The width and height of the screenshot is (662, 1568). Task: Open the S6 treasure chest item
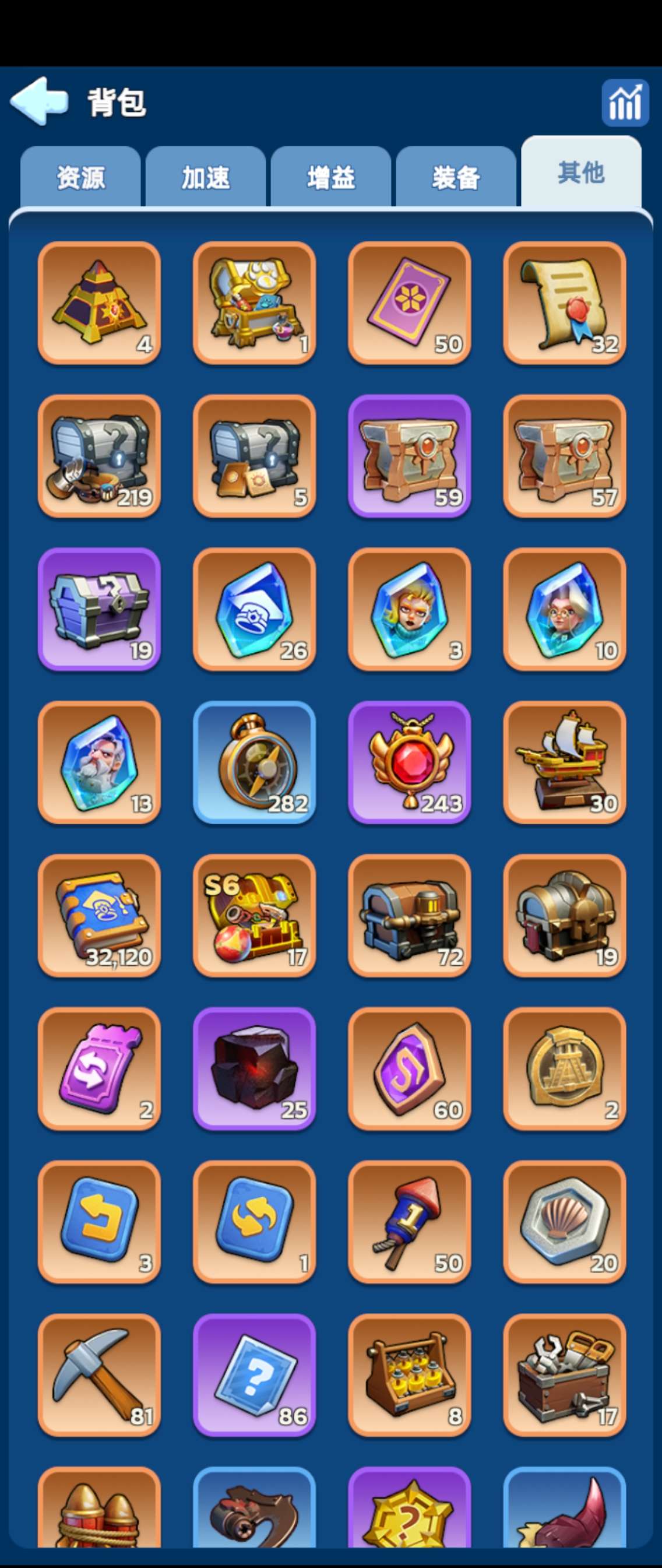(254, 916)
